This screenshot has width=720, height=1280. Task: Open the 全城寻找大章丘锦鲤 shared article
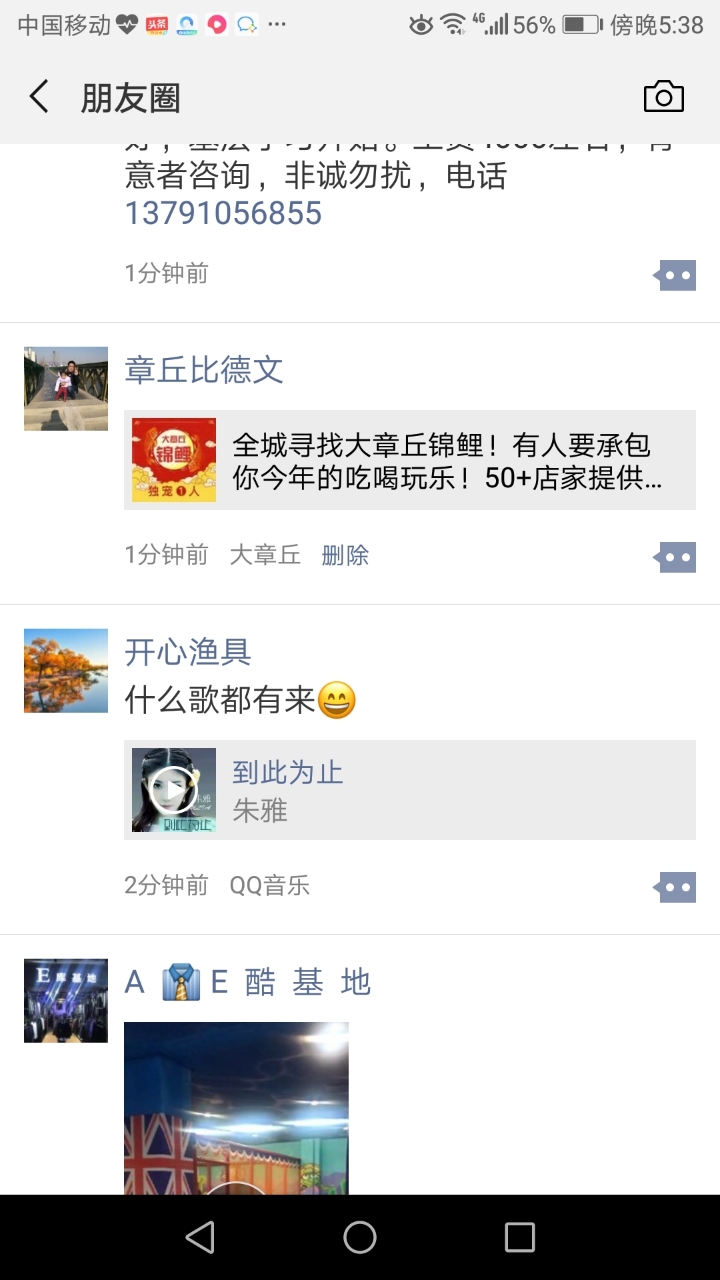[x=410, y=460]
